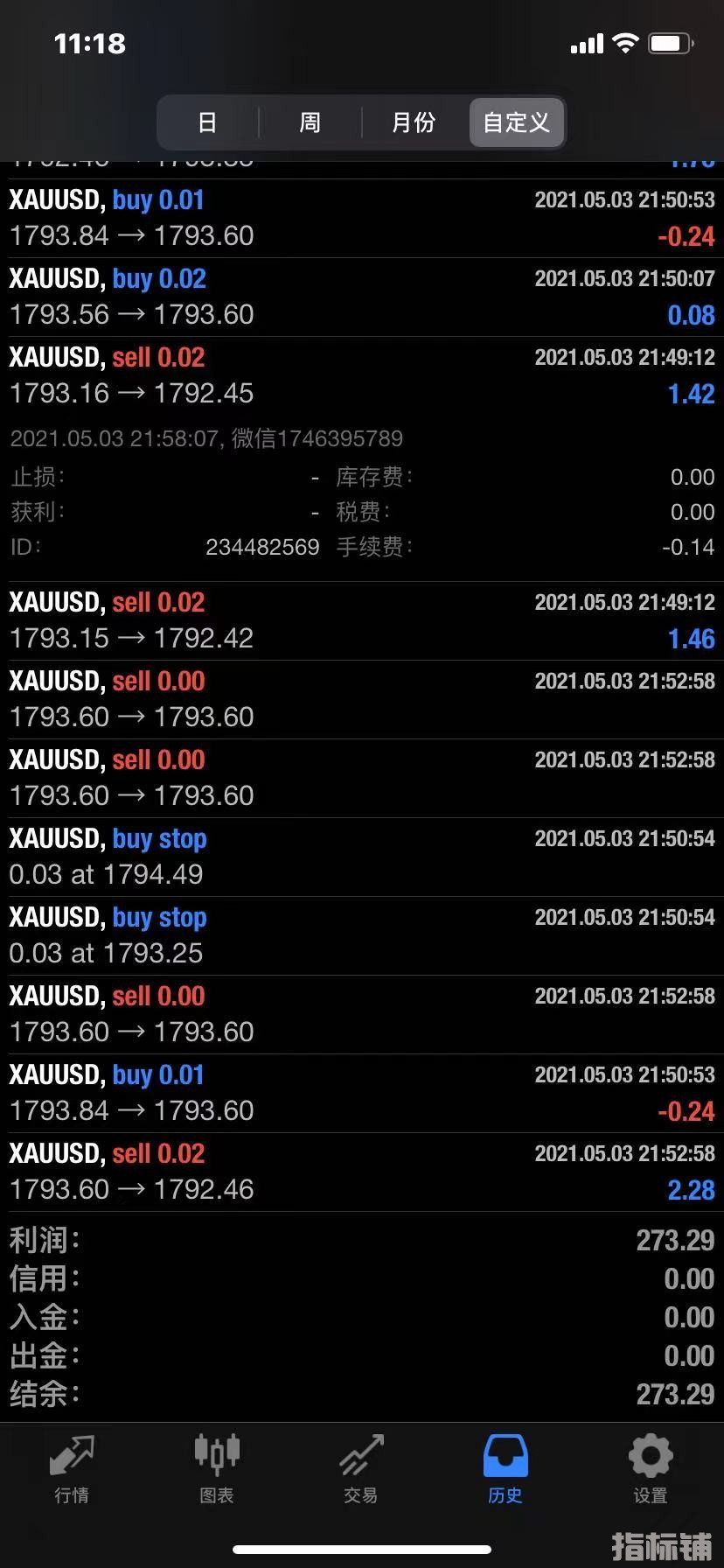This screenshot has height=1568, width=724.
Task: Expand the buy stop order at 1793.25
Action: [x=362, y=935]
